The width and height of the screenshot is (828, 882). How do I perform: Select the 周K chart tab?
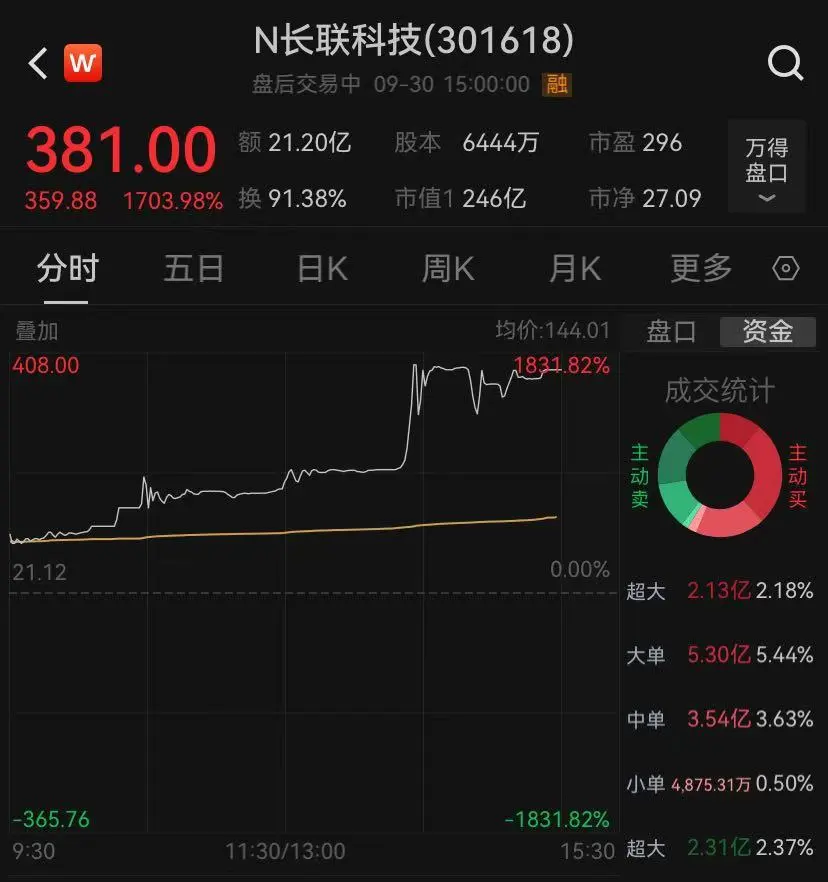pos(448,269)
